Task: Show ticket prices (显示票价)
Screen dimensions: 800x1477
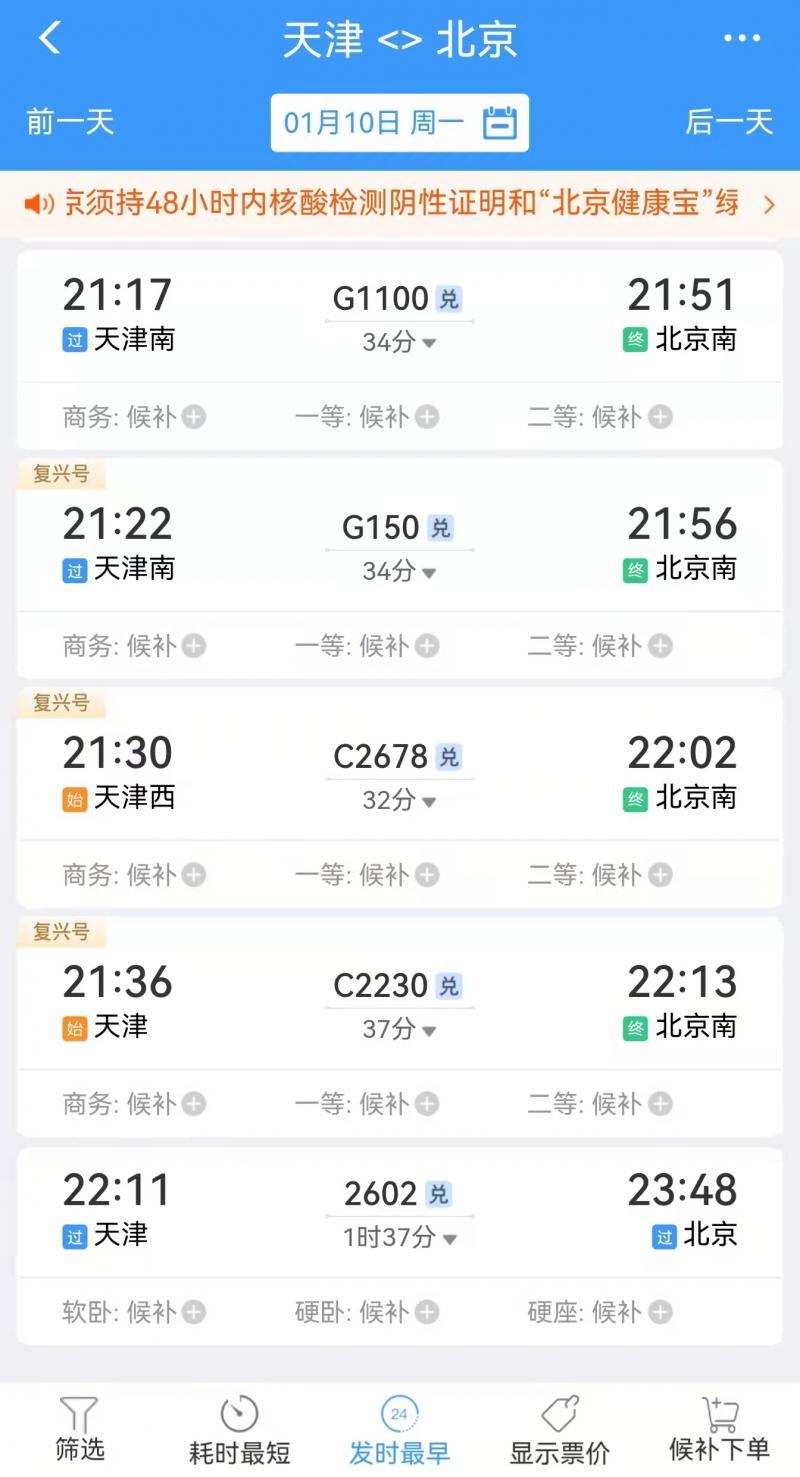Action: (x=560, y=1430)
